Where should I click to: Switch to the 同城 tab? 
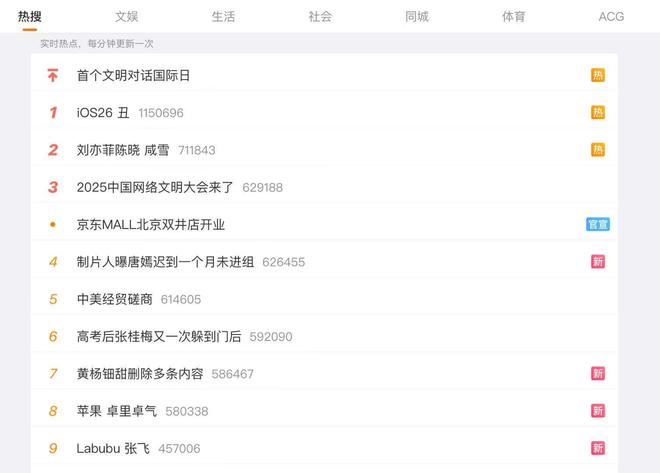(x=417, y=16)
